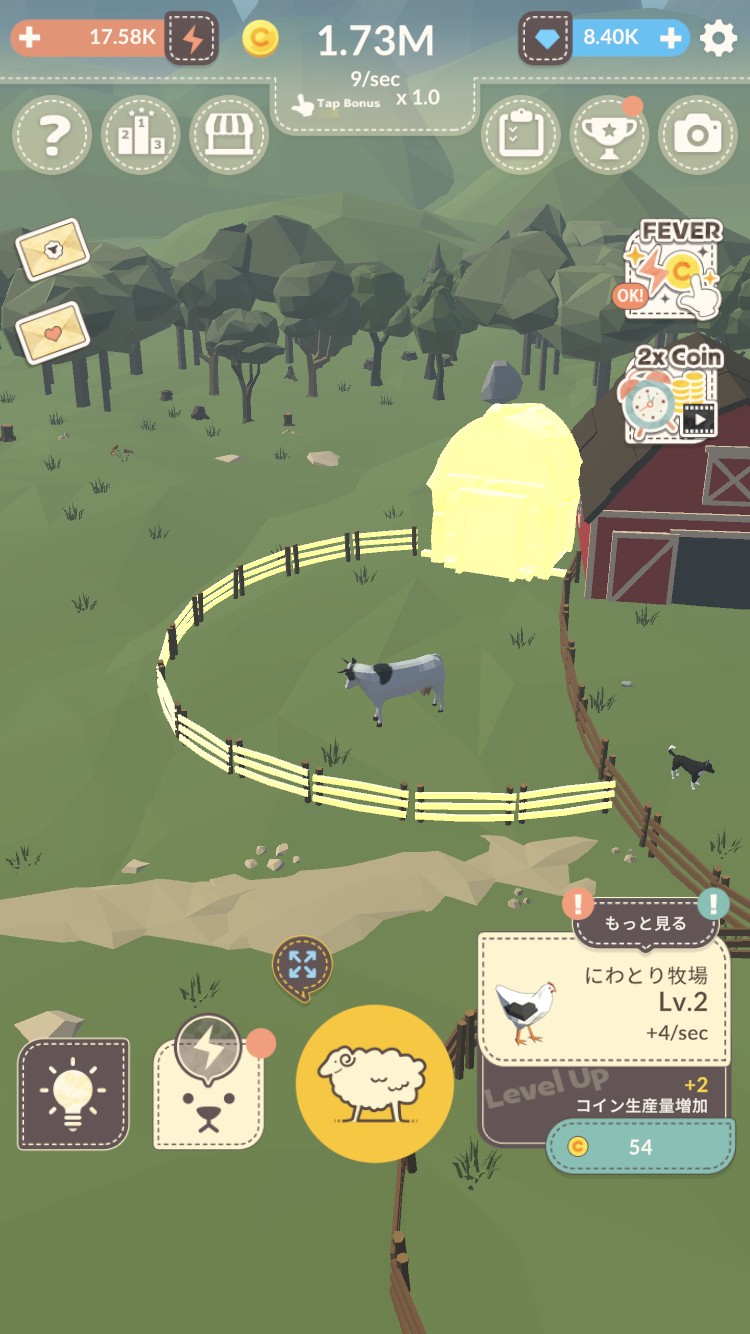The width and height of the screenshot is (750, 1334).
Task: Open camera mode
Action: tap(697, 136)
